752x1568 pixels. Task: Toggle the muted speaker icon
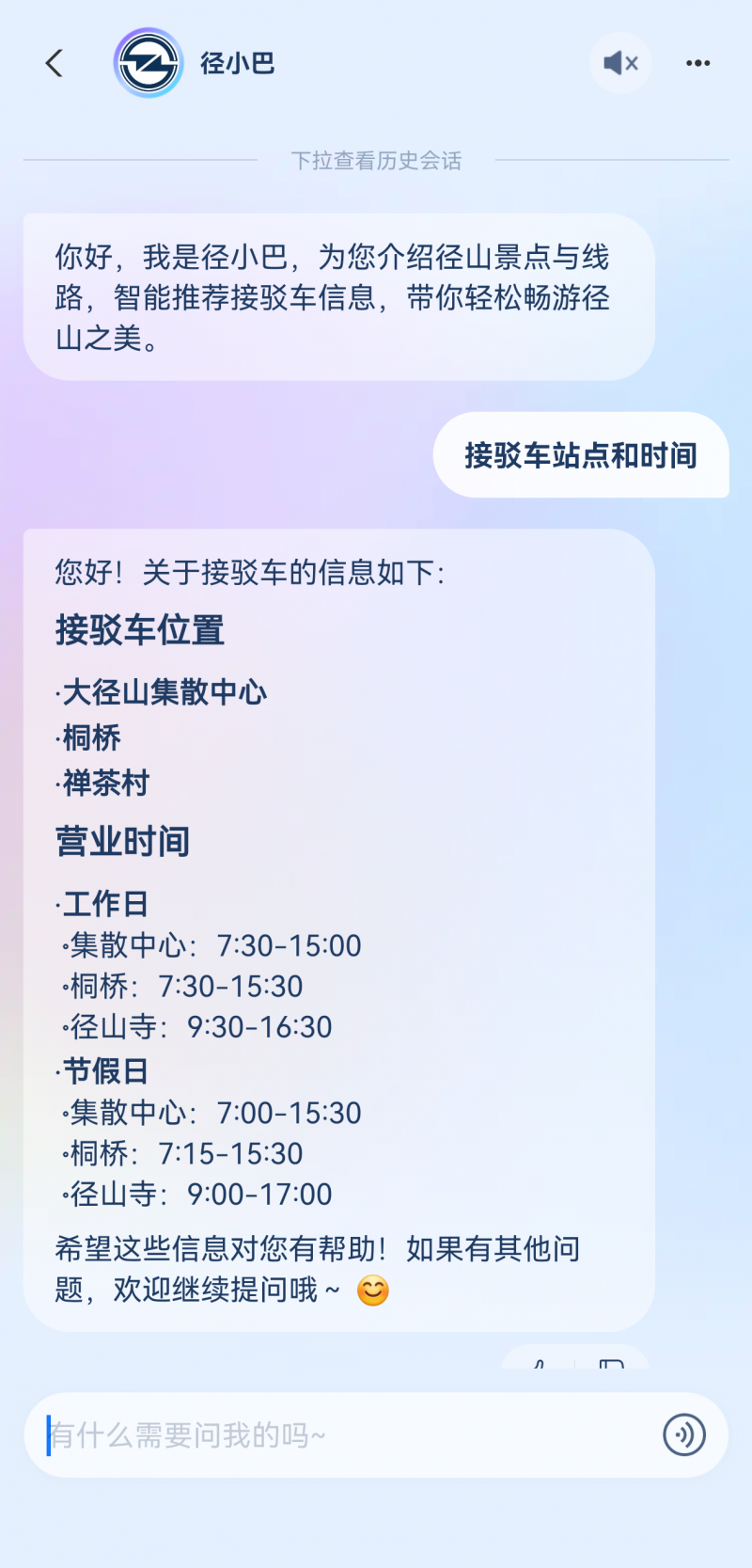click(620, 63)
